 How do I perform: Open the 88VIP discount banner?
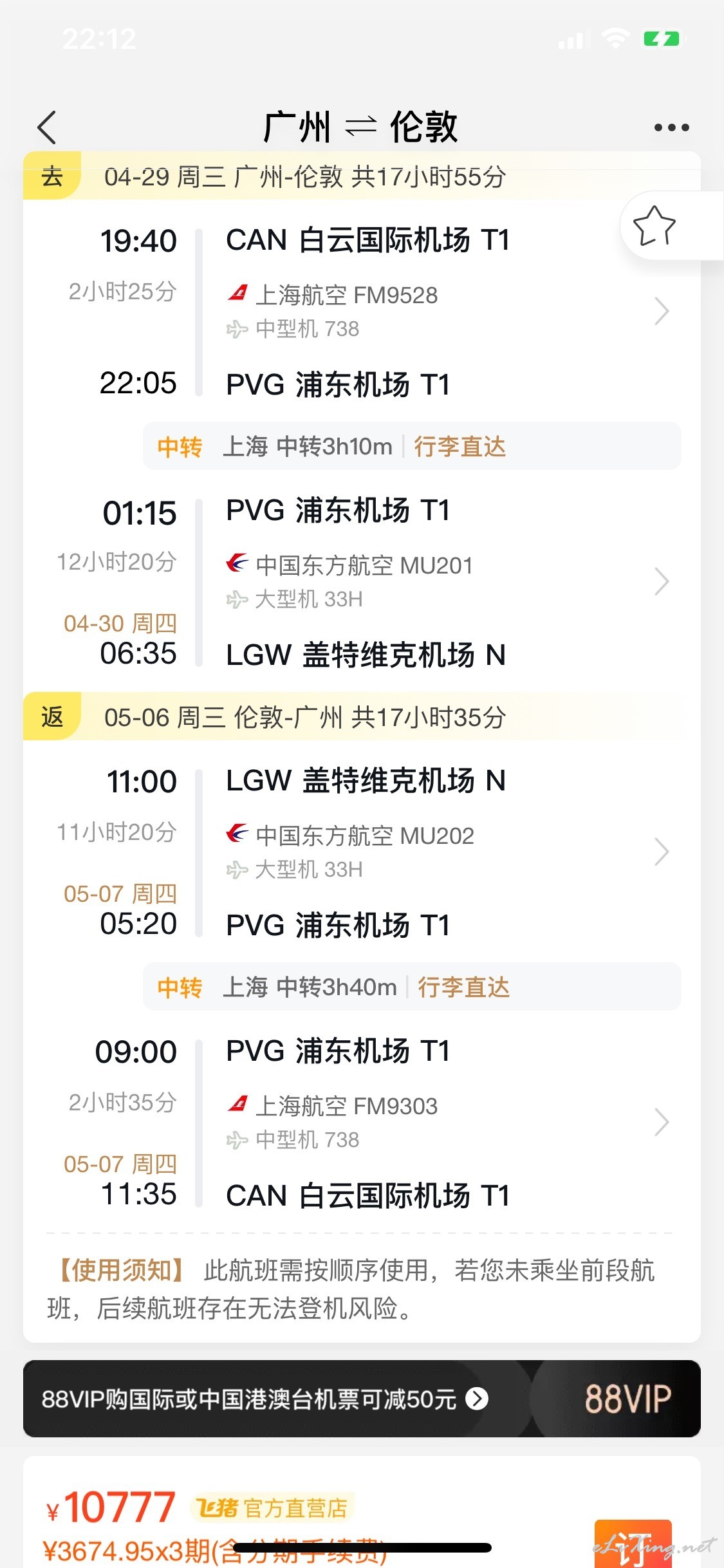[x=362, y=1399]
